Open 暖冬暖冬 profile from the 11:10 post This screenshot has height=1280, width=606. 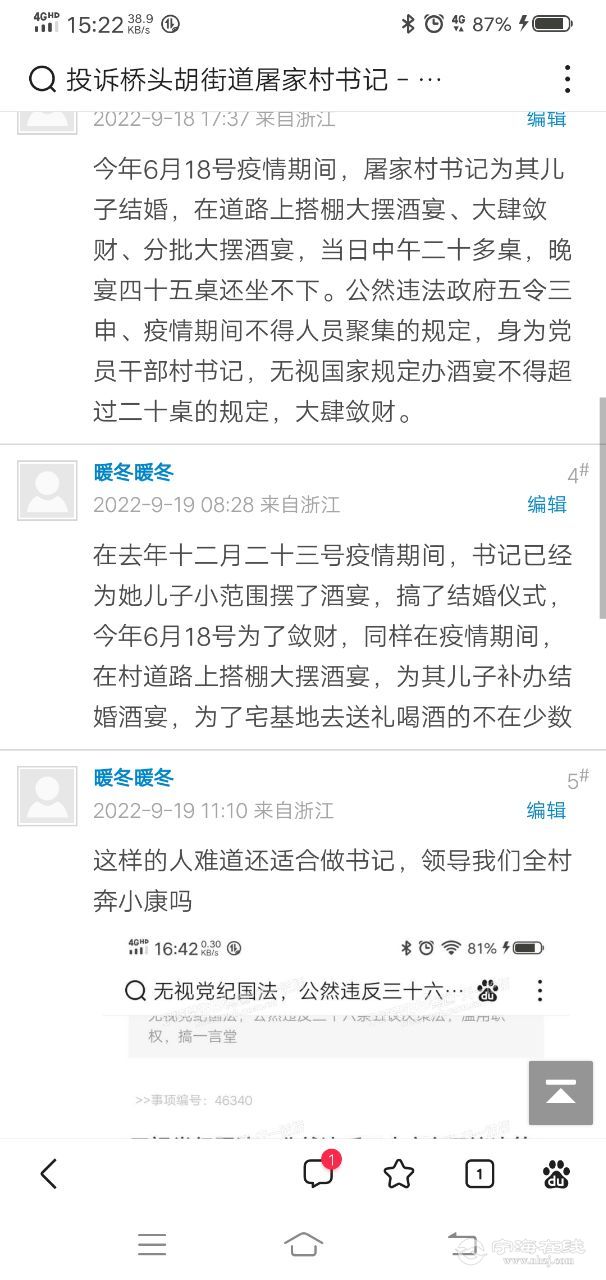click(x=134, y=777)
